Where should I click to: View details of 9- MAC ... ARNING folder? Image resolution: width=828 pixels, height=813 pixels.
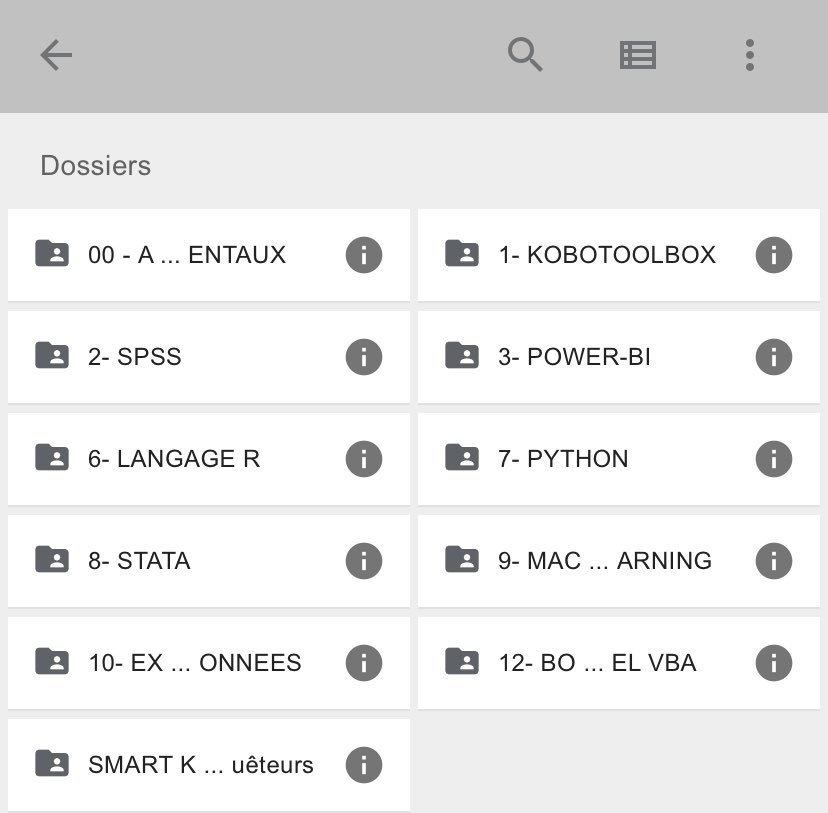[774, 561]
